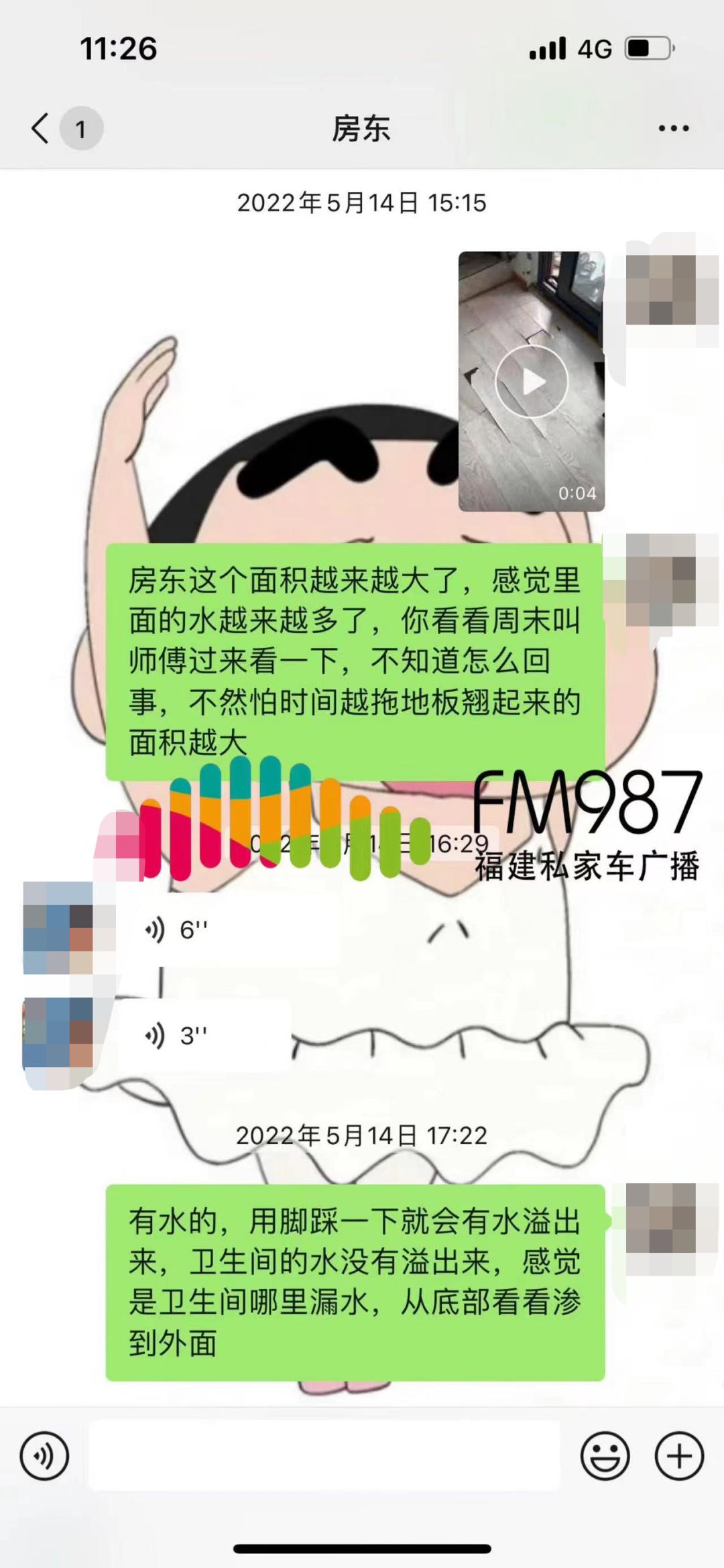Go back to the chat list
This screenshot has height=1568, width=724.
[x=42, y=128]
